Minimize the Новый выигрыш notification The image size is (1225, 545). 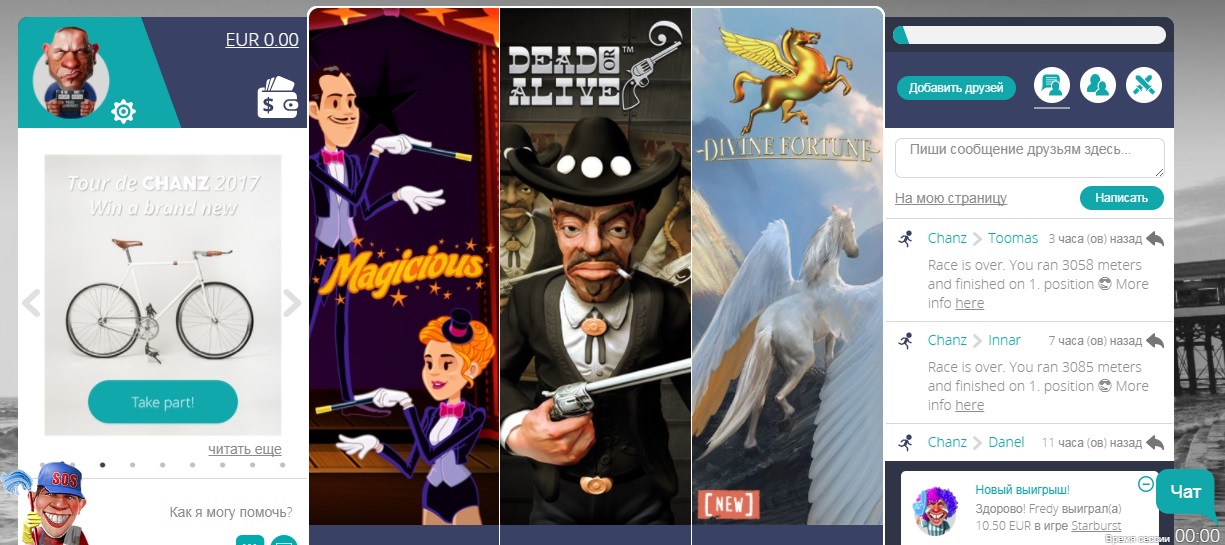coord(1146,484)
